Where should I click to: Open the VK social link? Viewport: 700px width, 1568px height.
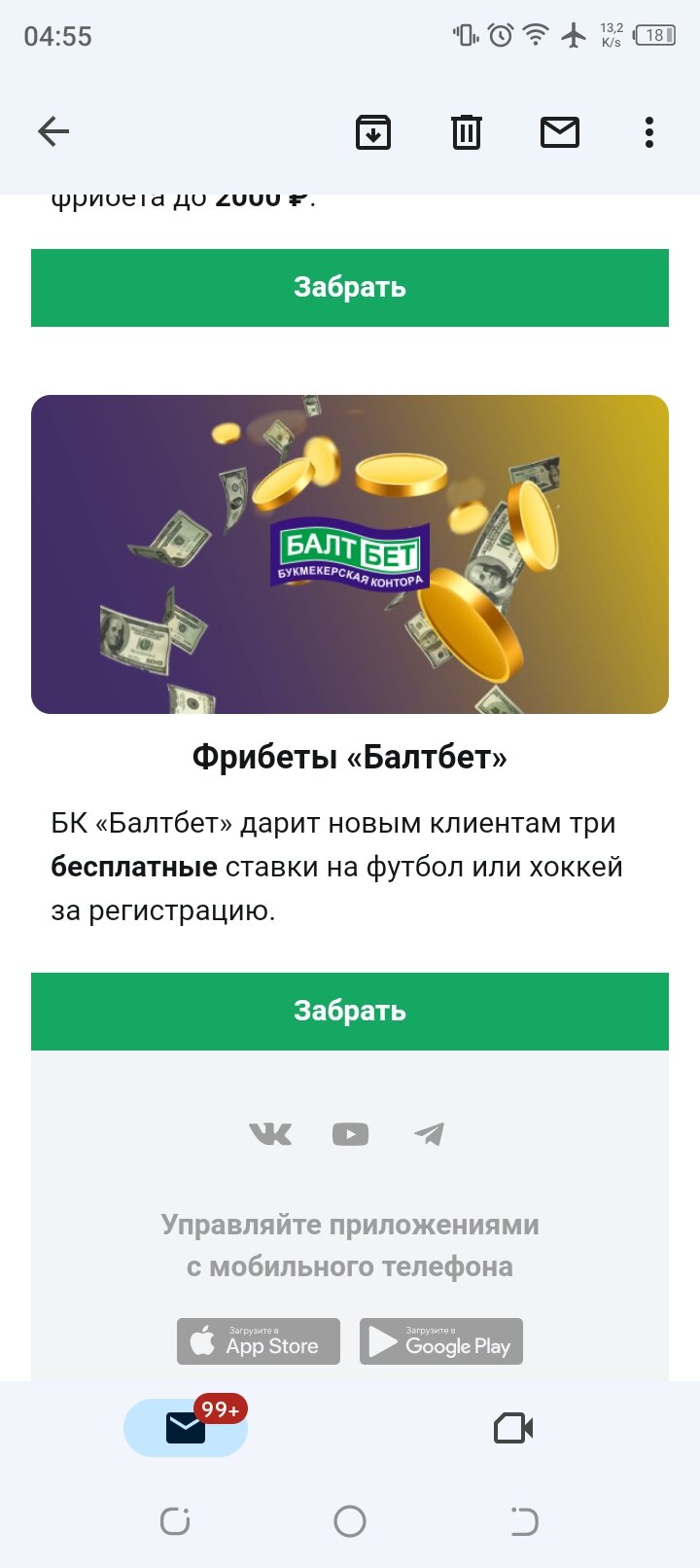coord(270,1134)
